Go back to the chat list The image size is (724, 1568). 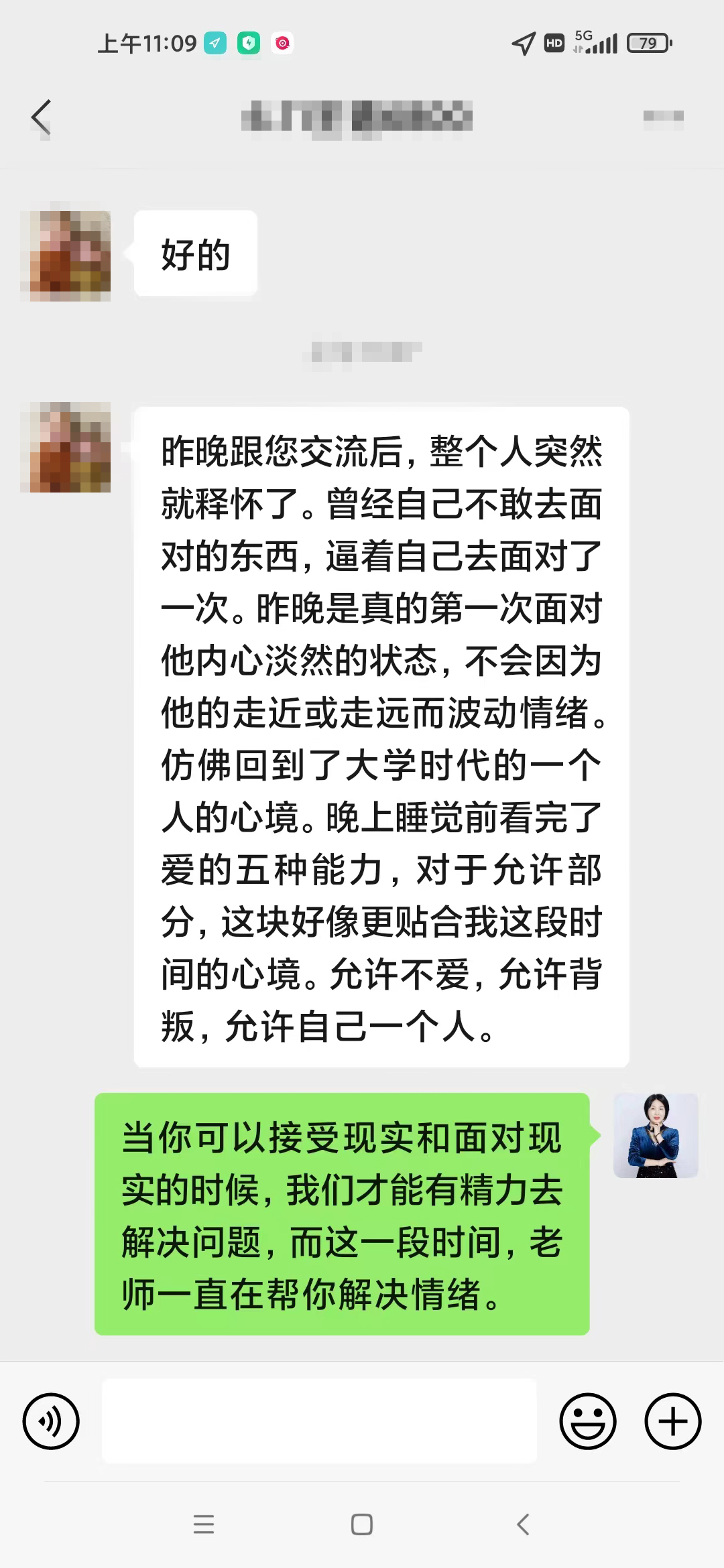(42, 117)
